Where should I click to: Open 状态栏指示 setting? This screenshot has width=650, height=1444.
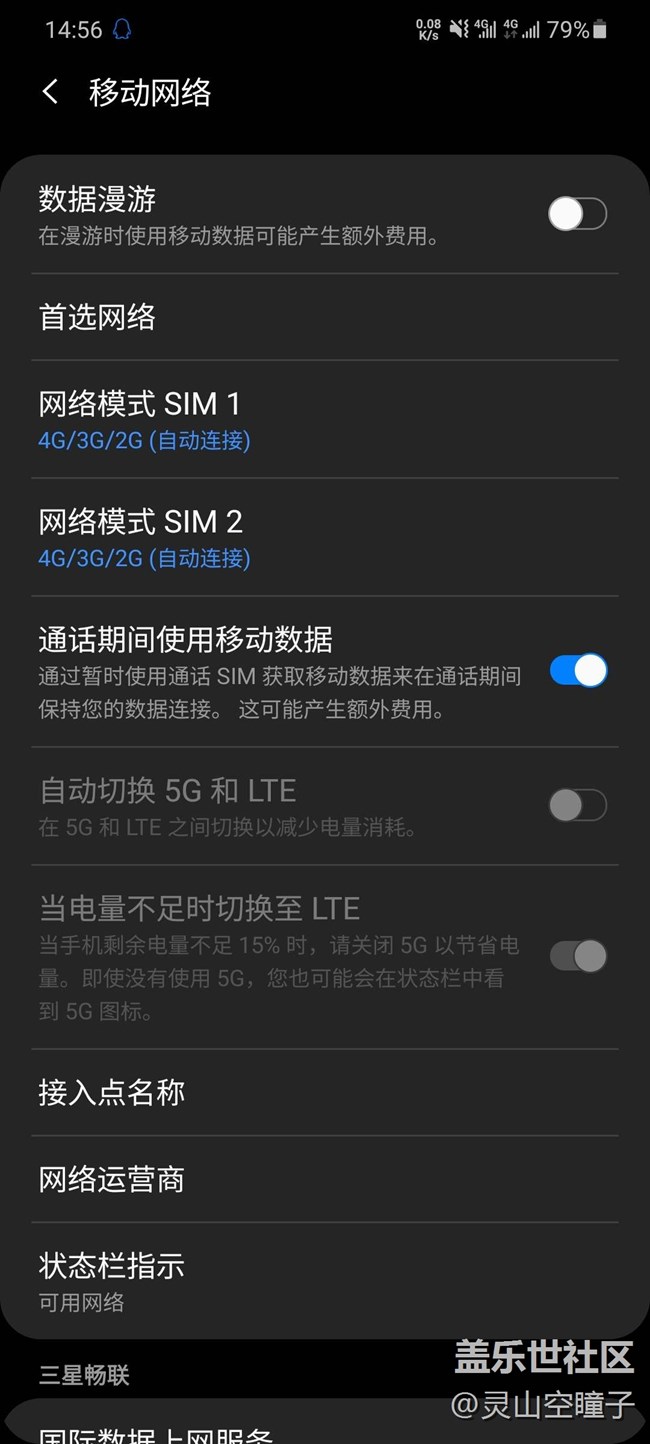coord(324,1281)
